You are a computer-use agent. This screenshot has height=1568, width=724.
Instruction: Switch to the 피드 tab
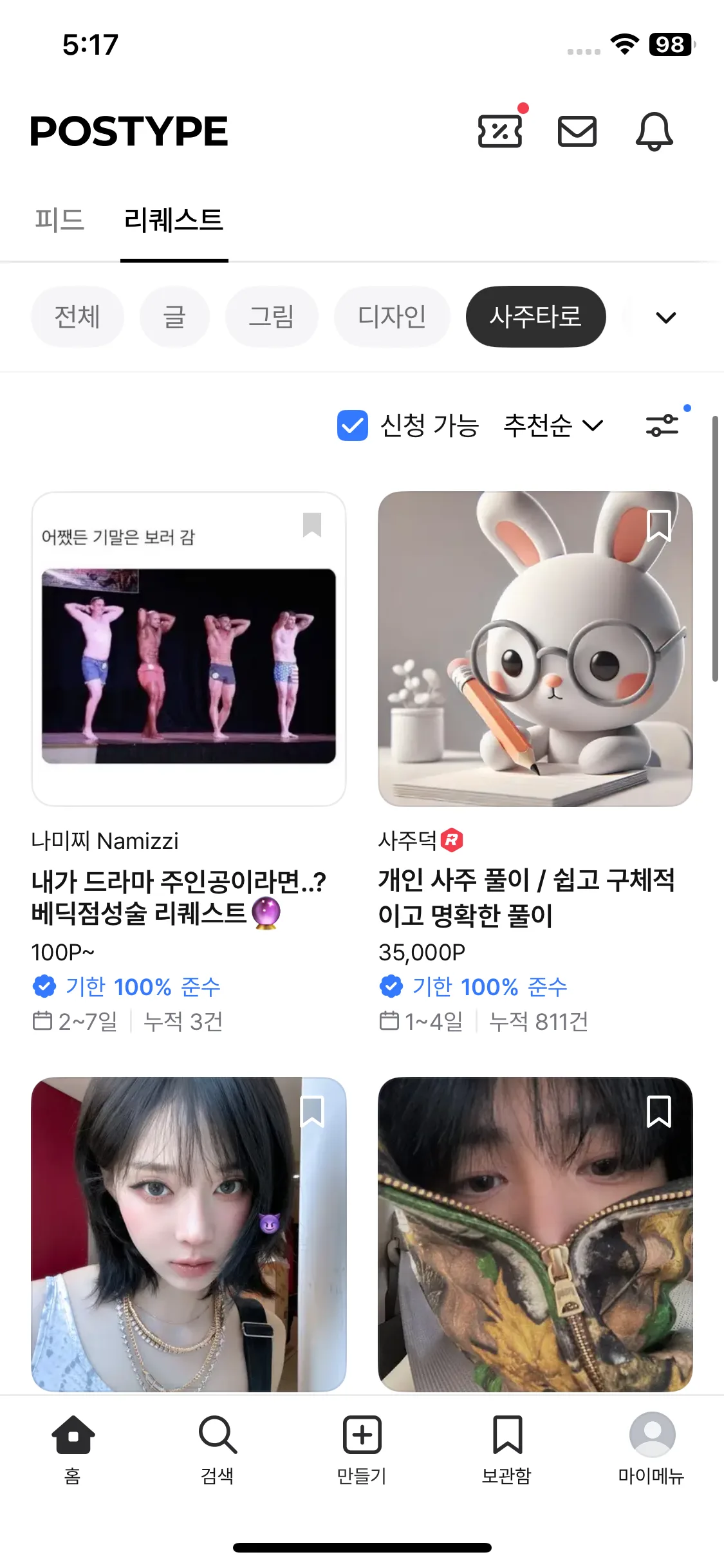(59, 220)
